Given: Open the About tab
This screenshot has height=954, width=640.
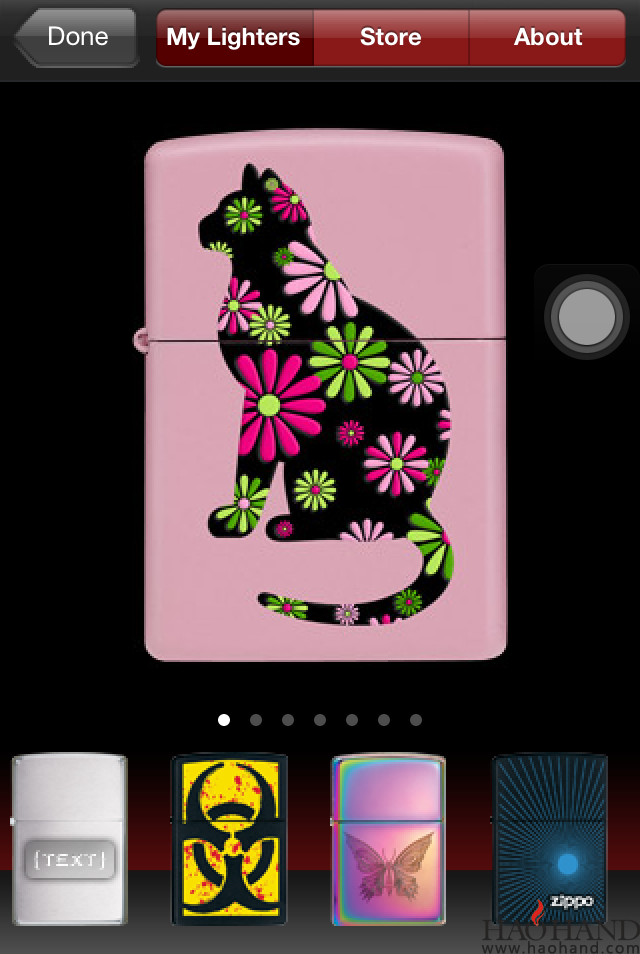Looking at the screenshot, I should pyautogui.click(x=547, y=38).
